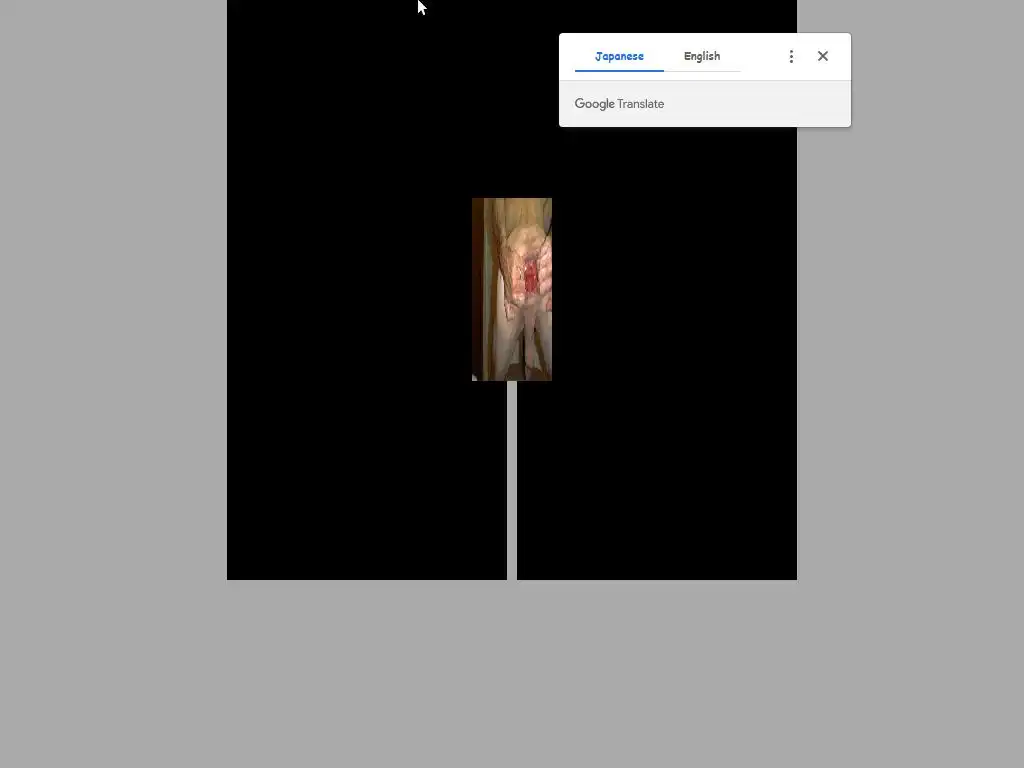Open translate options overflow menu
The height and width of the screenshot is (768, 1024).
coord(791,57)
